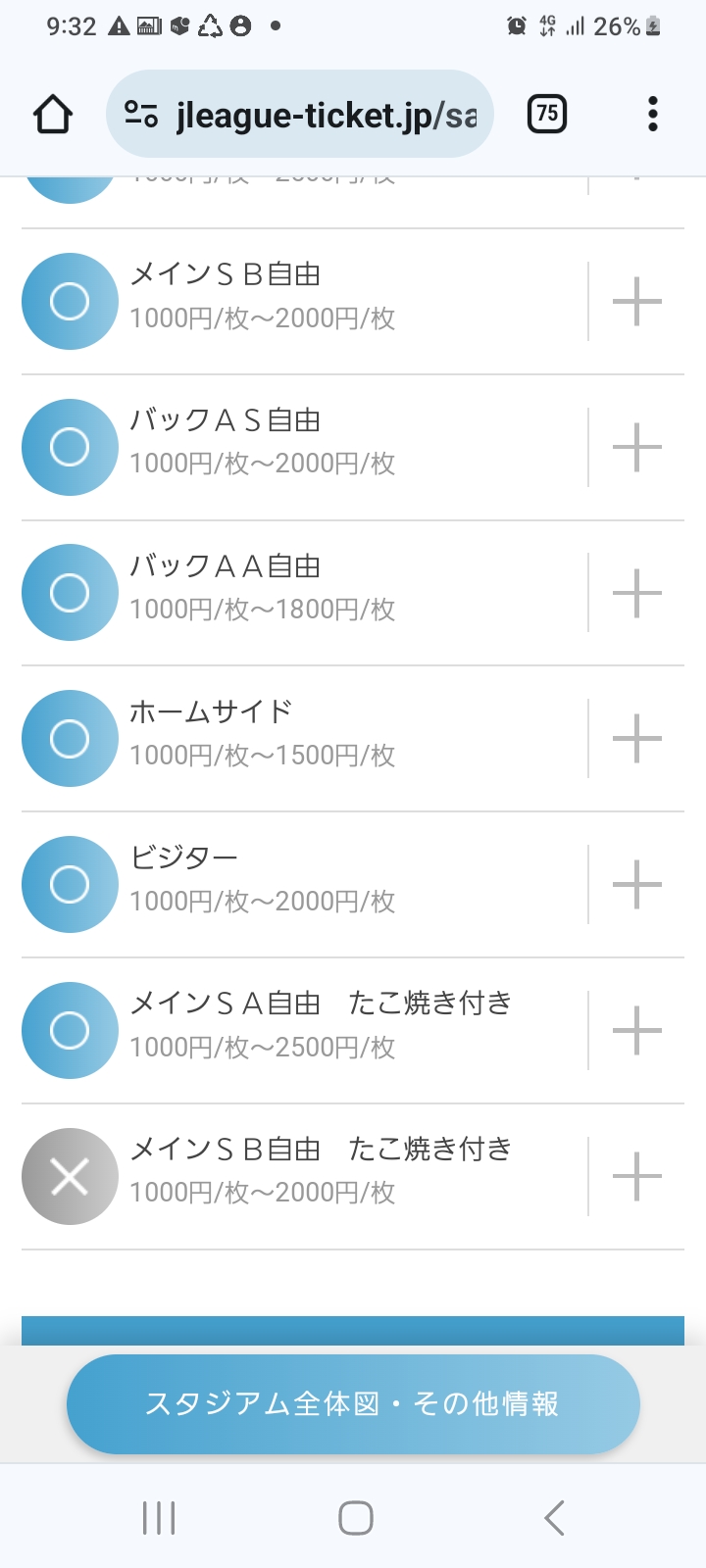Tap the jleague-ticket.jp address bar
The height and width of the screenshot is (1568, 706).
[299, 115]
